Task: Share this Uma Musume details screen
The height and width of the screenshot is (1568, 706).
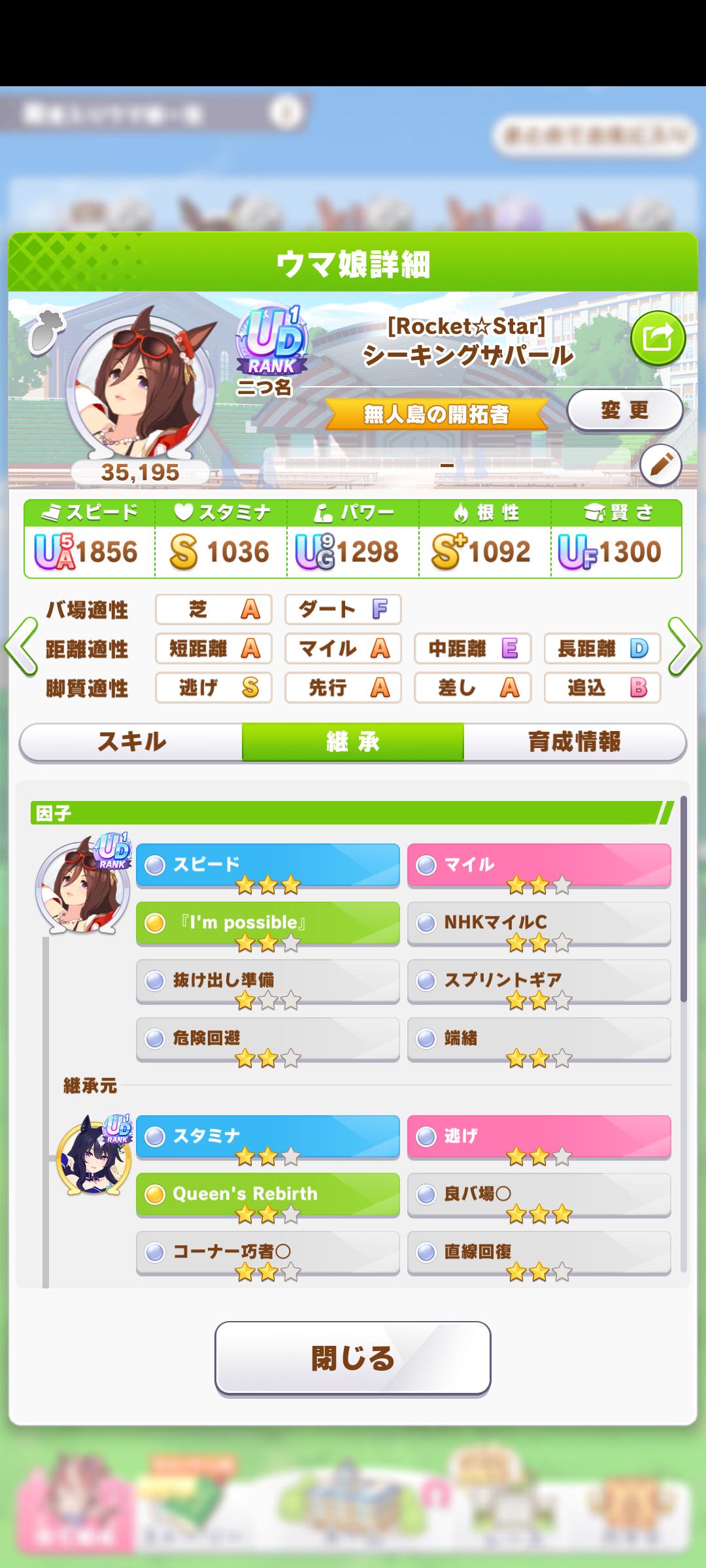Action: point(658,338)
